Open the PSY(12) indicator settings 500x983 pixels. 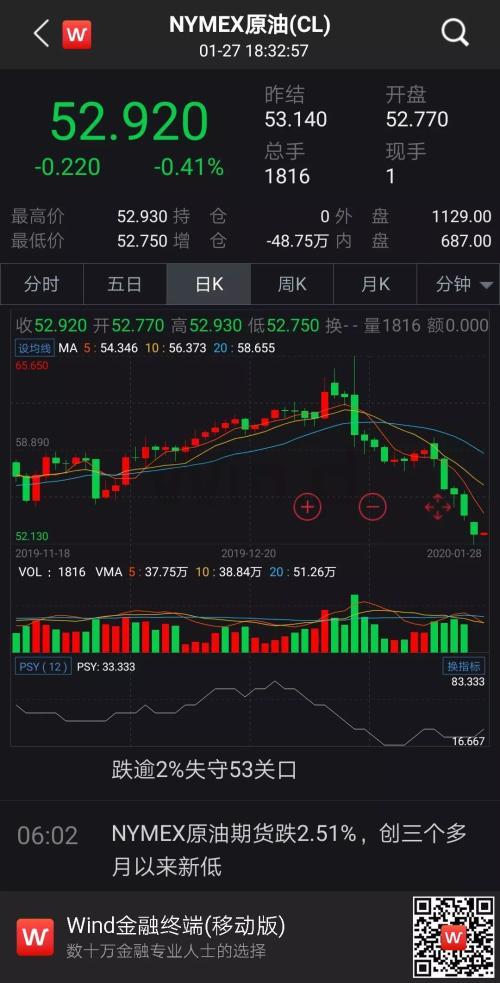click(x=43, y=666)
